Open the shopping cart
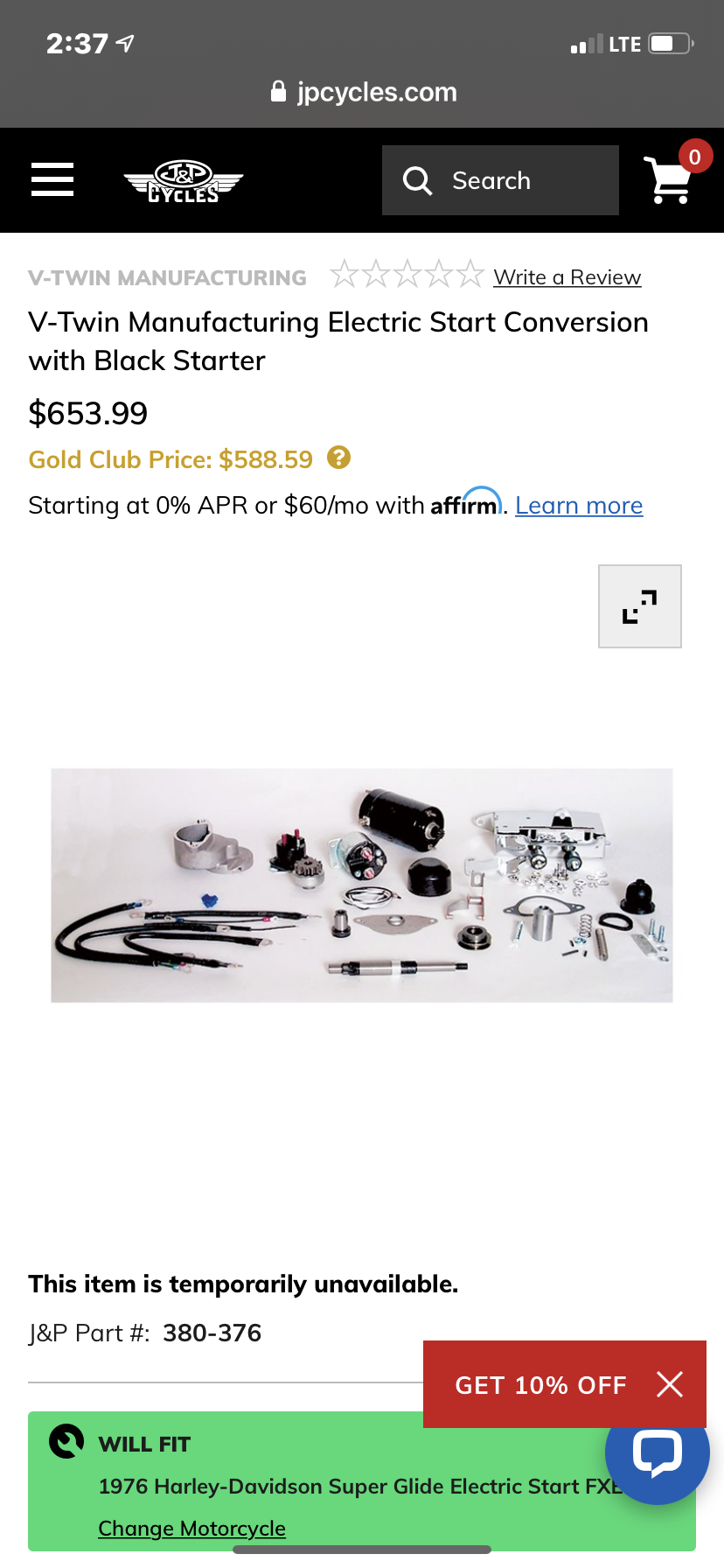The height and width of the screenshot is (1568, 724). coord(669,179)
